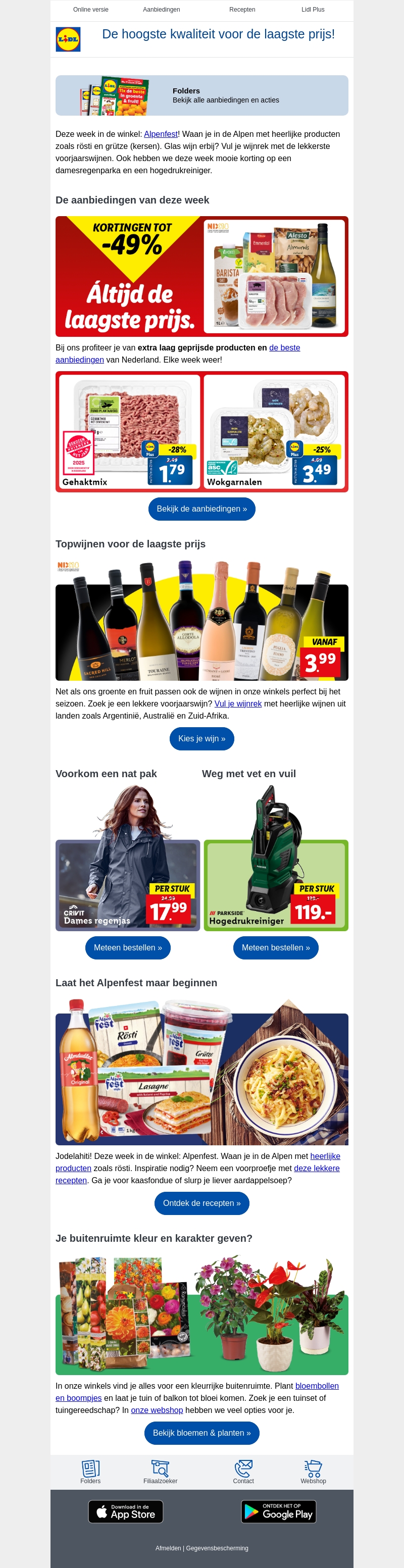
Task: Get the app on Google Play
Action: (279, 1511)
